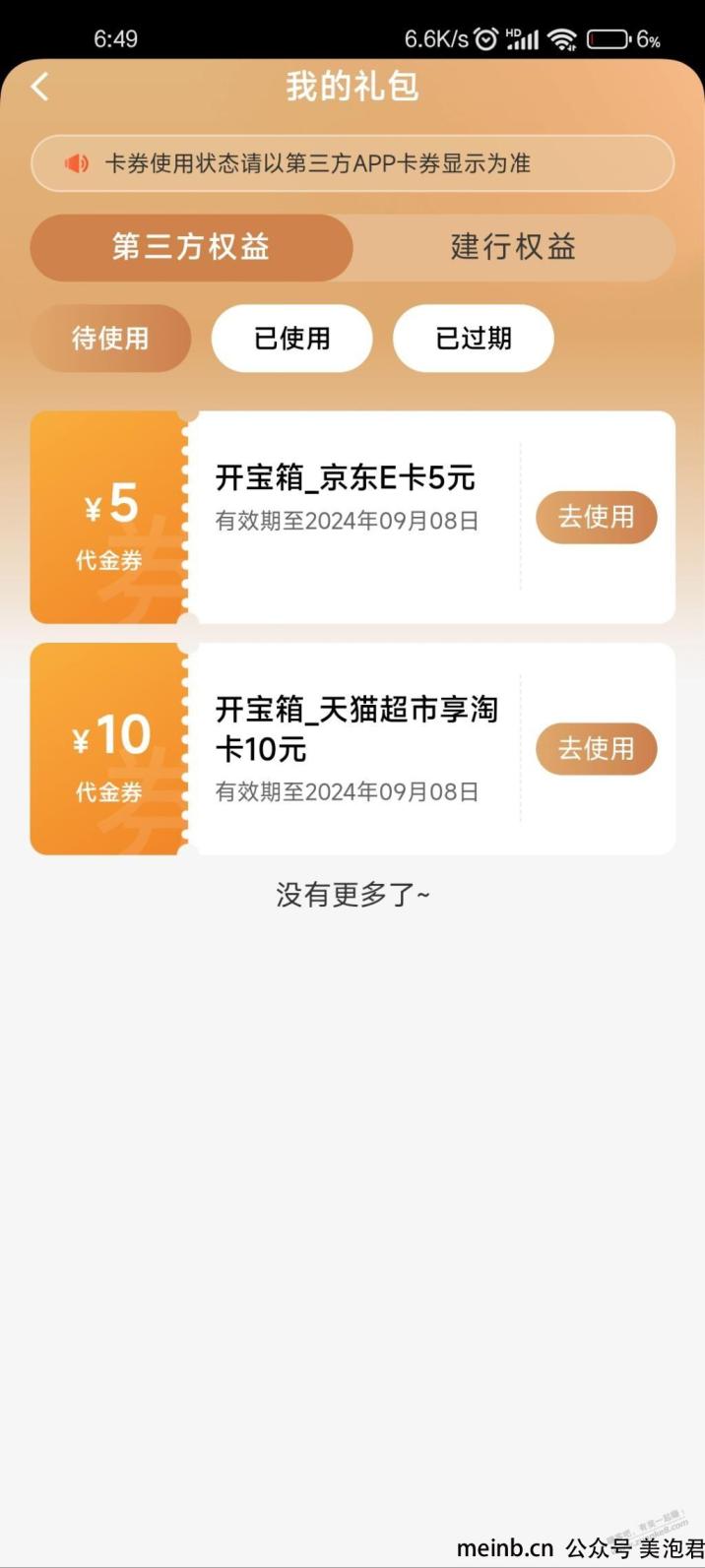
Task: Go back using the top-left arrow
Action: (39, 87)
